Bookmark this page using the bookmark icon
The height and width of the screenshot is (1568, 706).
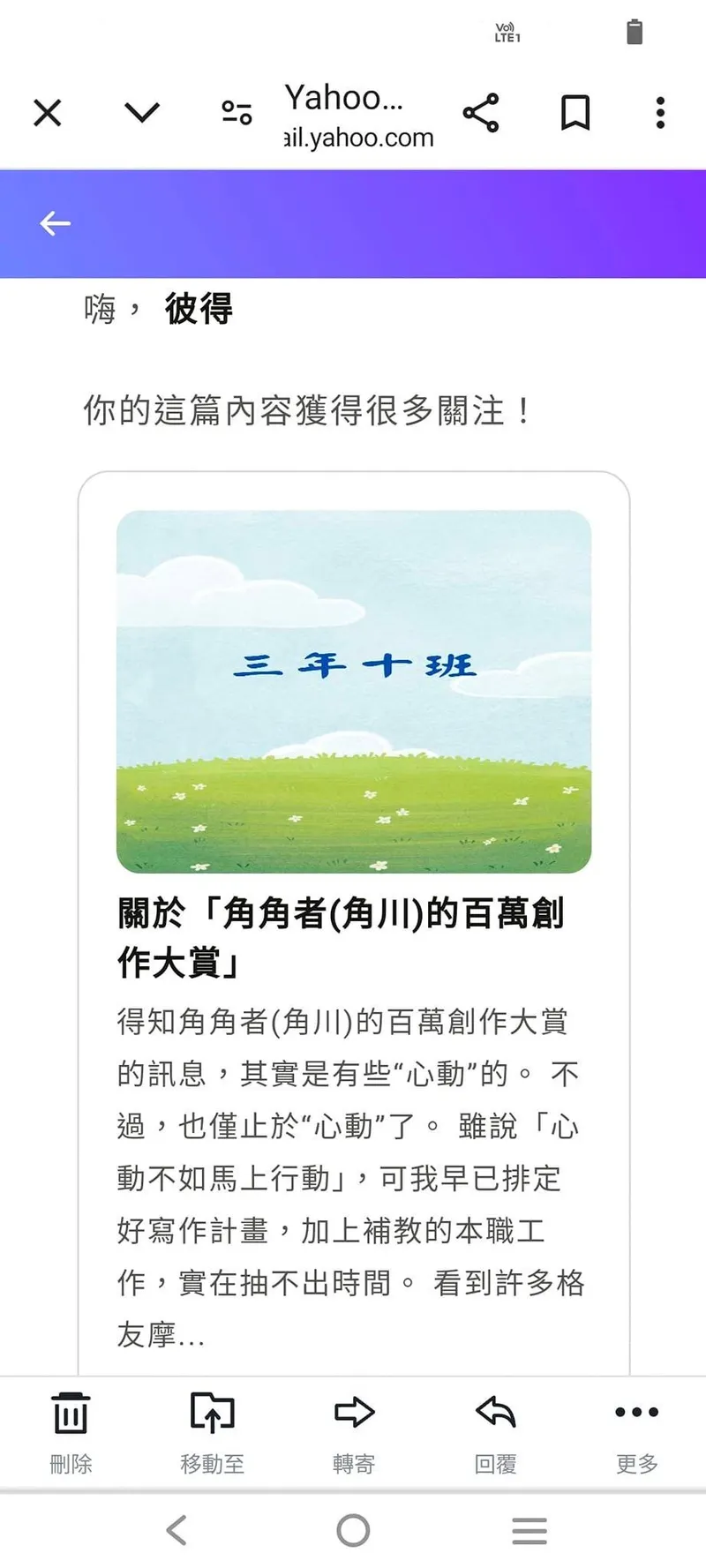[574, 113]
